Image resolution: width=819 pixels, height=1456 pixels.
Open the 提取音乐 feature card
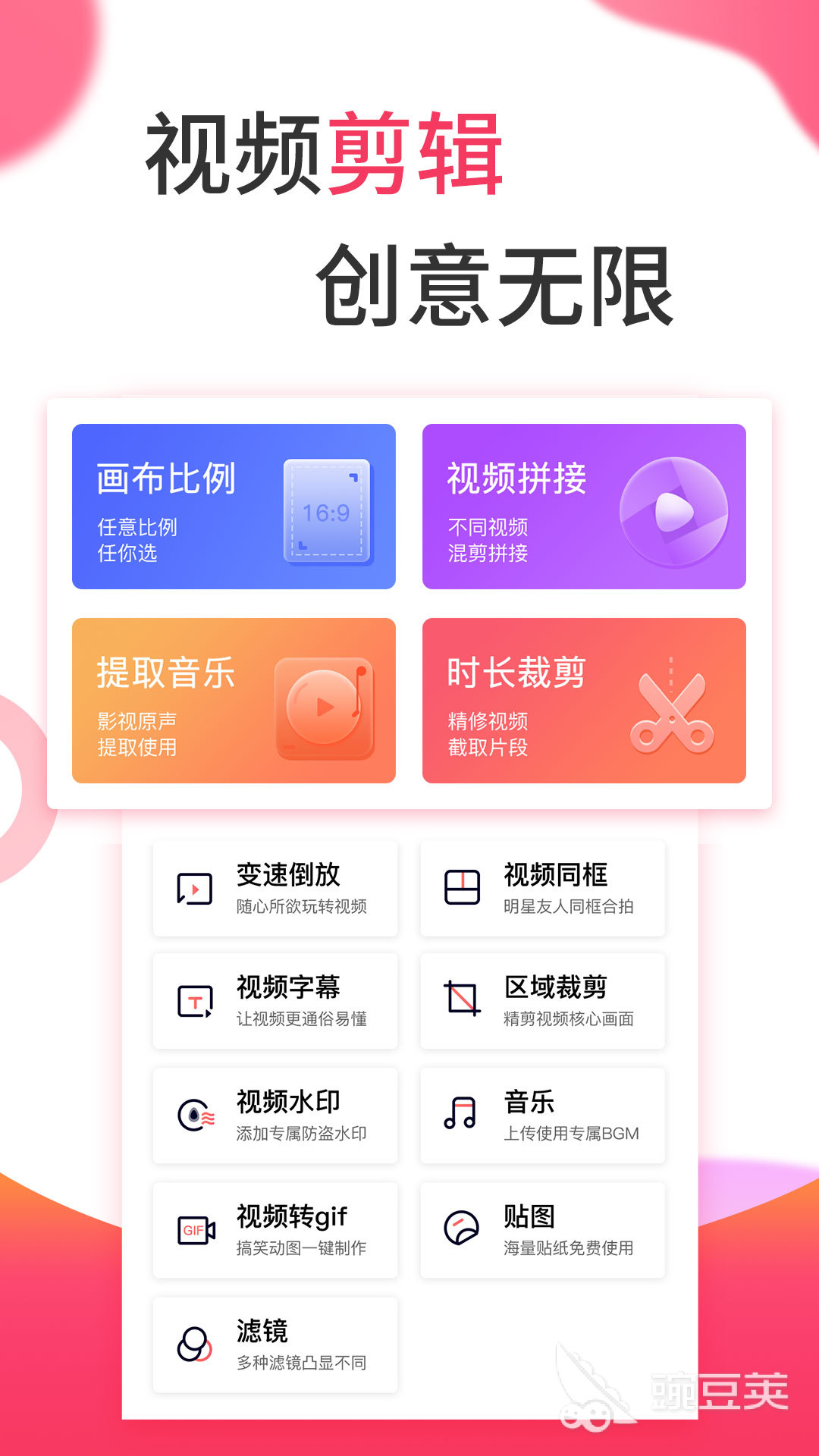point(233,701)
